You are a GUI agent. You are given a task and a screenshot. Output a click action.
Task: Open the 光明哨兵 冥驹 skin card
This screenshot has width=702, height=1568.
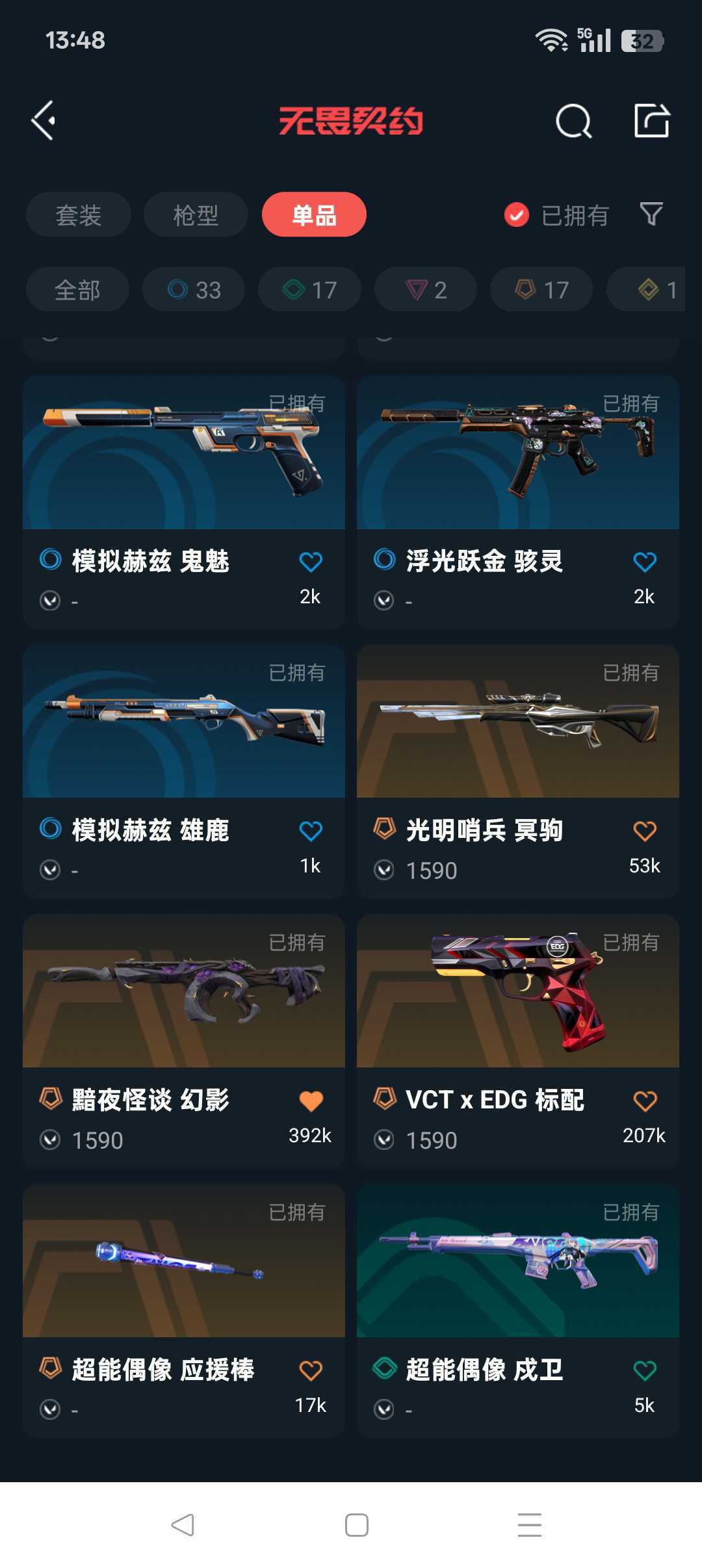pyautogui.click(x=518, y=771)
